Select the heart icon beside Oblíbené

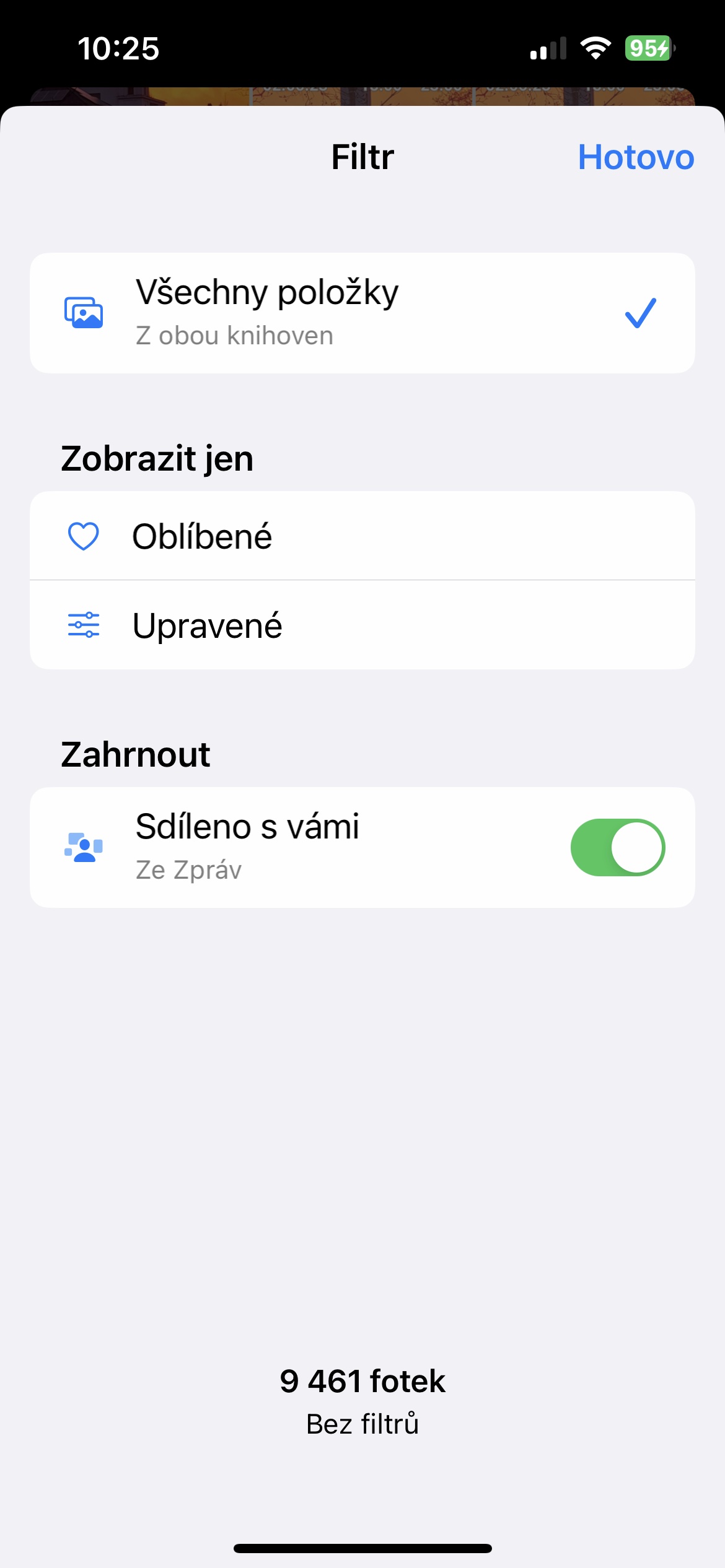tap(83, 536)
